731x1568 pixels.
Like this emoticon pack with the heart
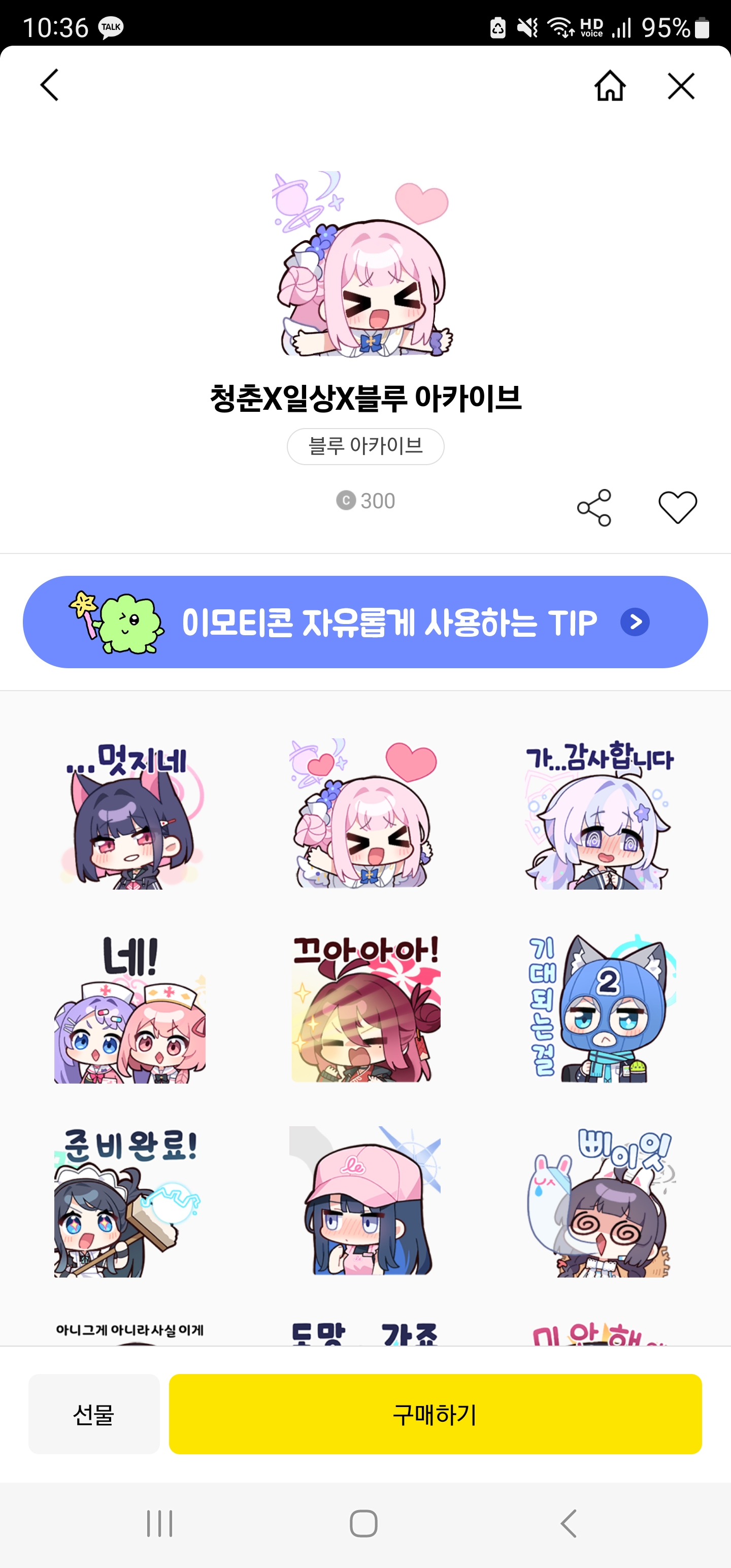coord(677,507)
